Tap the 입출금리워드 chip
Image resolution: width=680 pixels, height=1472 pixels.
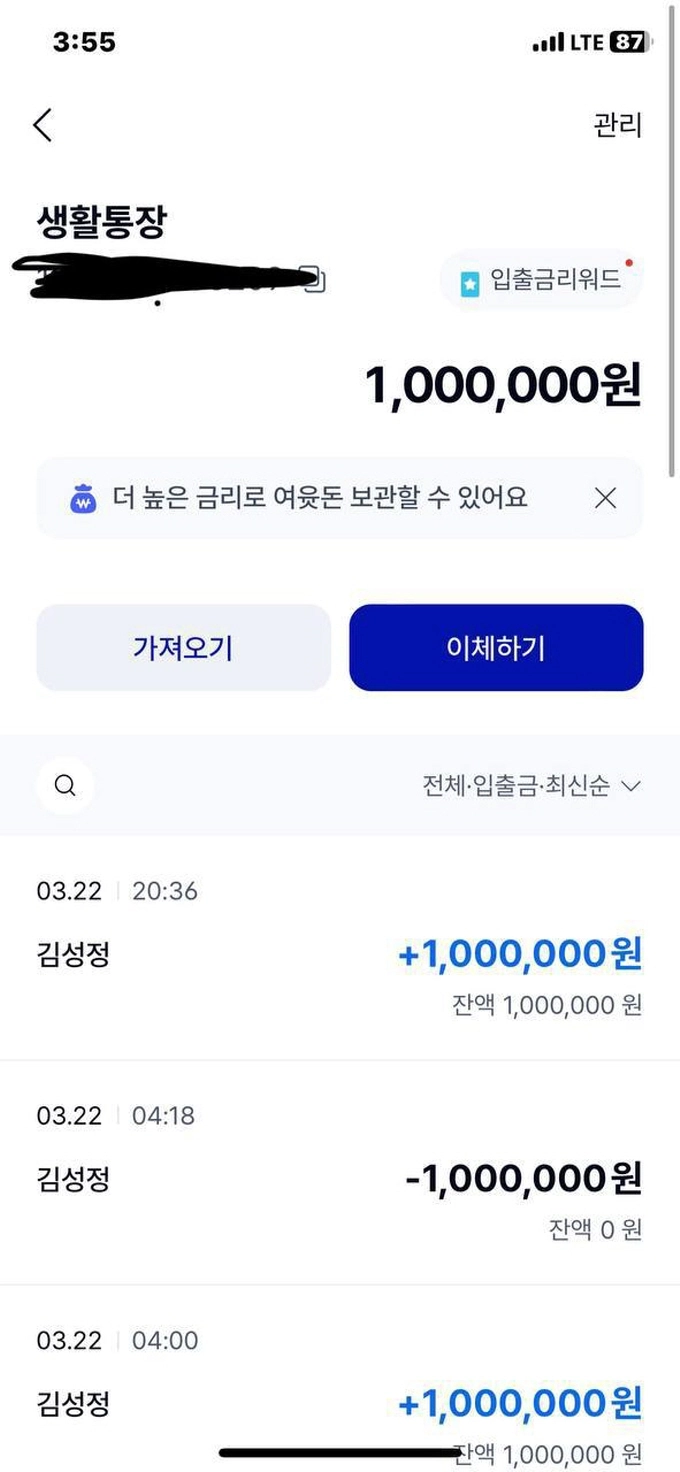(x=541, y=280)
